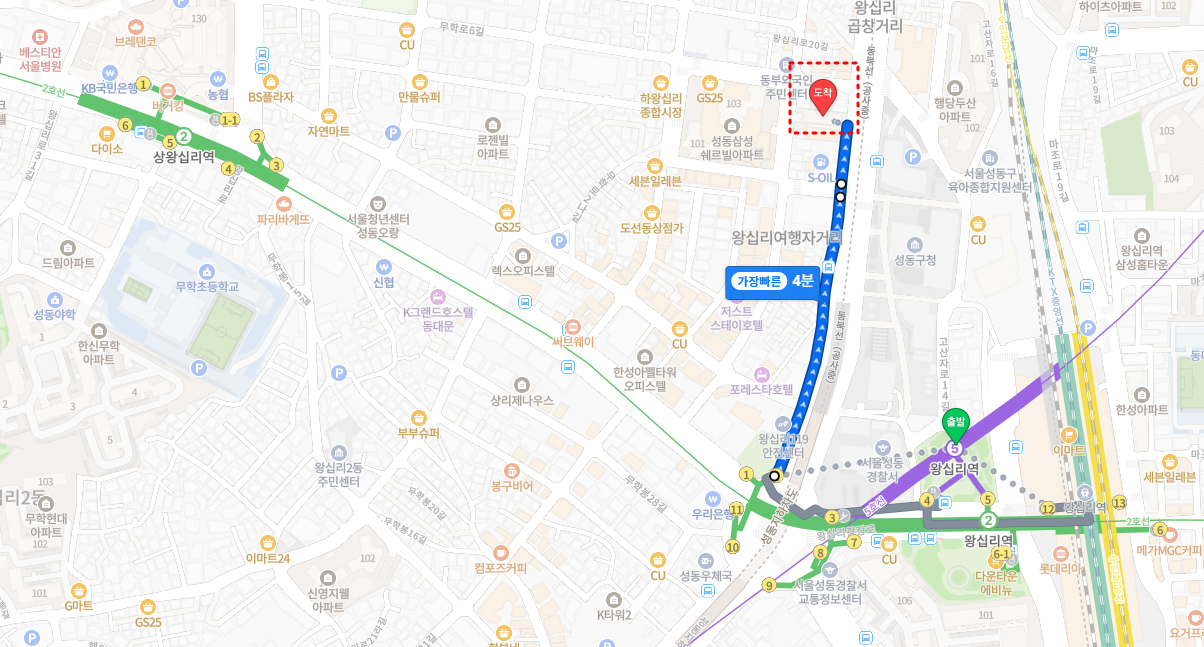
Task: Tap the 봉구비어 restaurant marker
Action: pos(511,470)
